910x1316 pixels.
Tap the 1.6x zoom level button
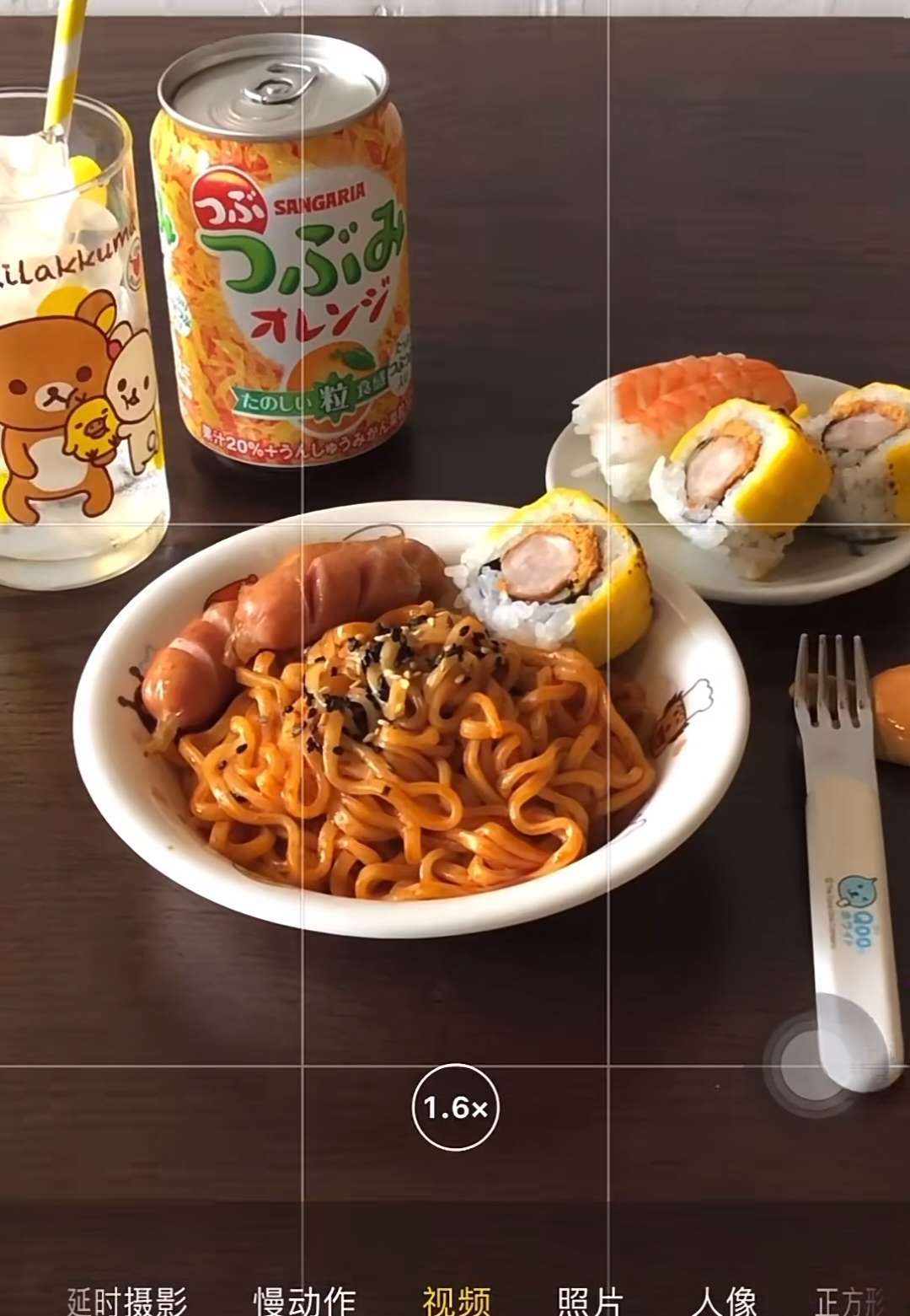[x=455, y=1107]
